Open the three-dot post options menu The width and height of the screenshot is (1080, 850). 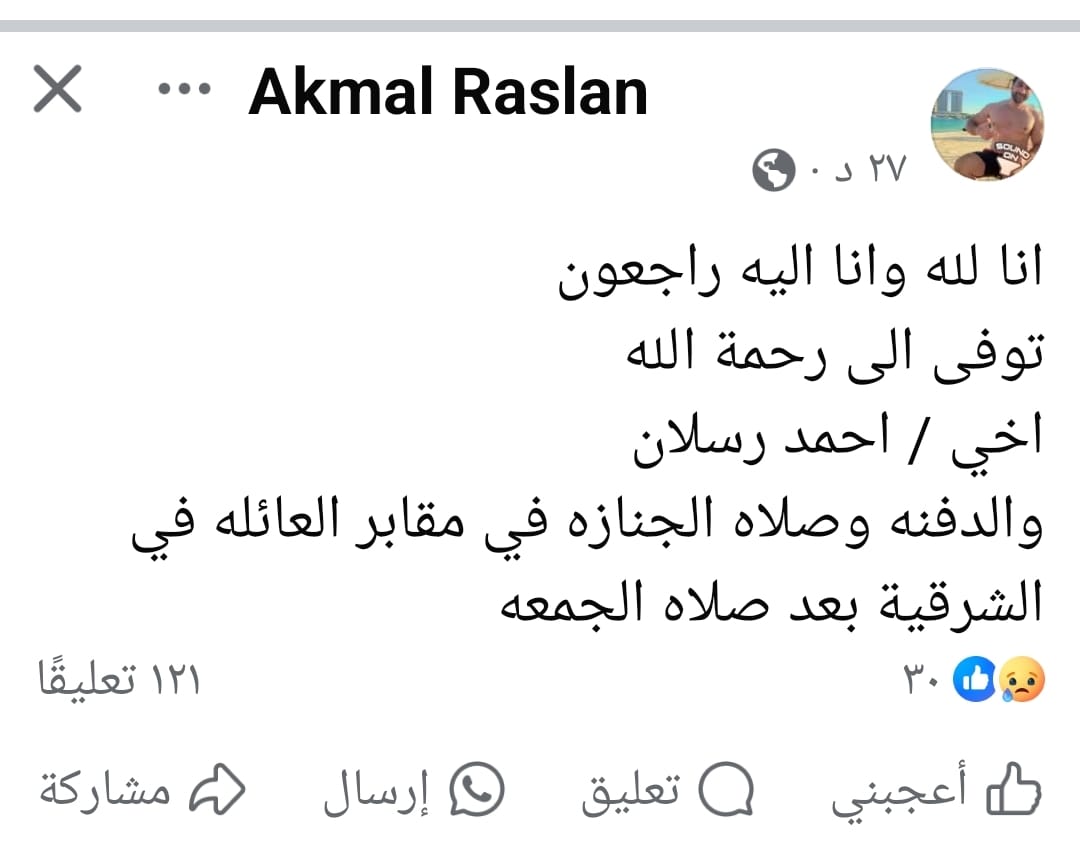(185, 90)
